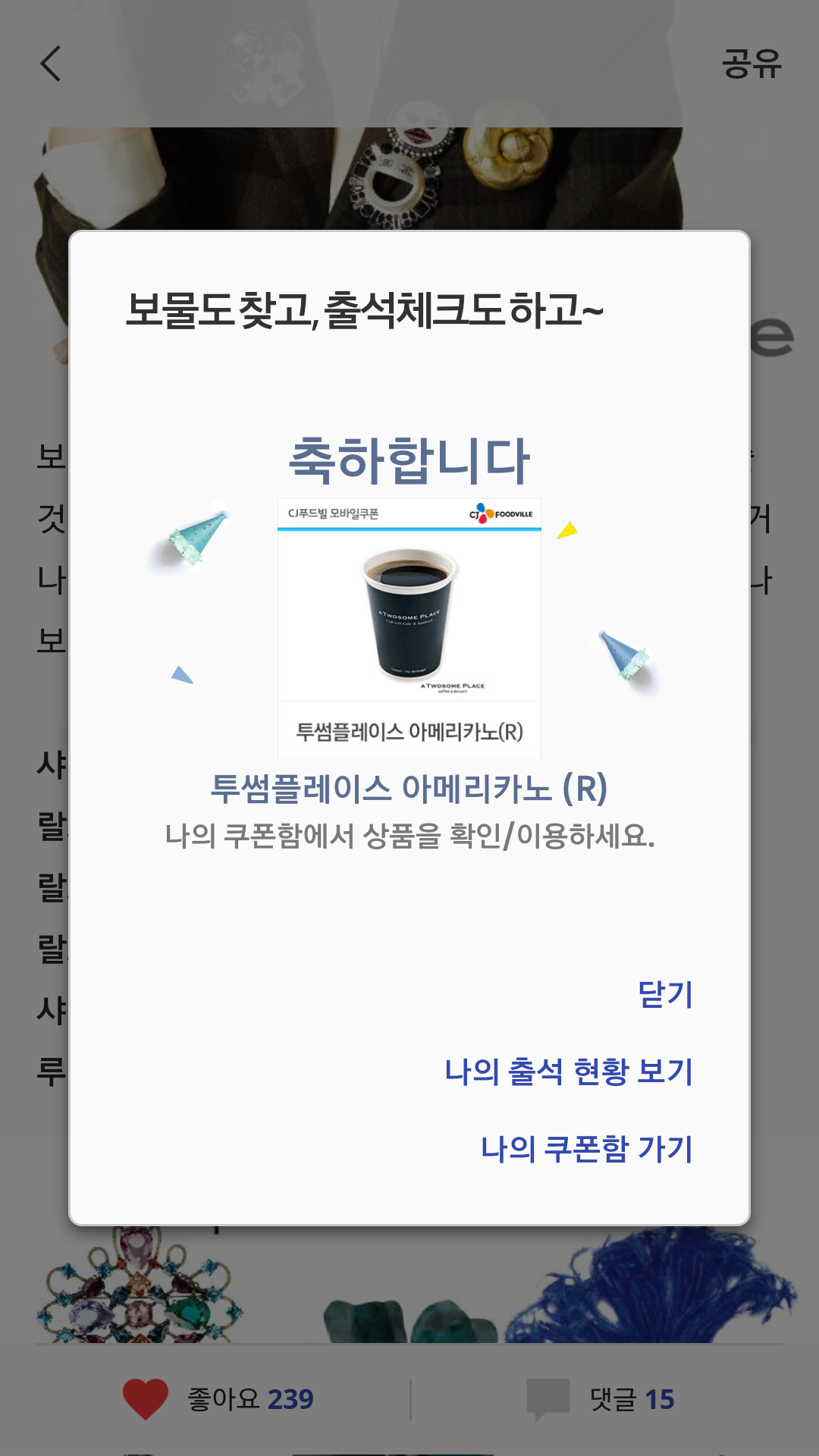Open 나의 출석 현황 보기
This screenshot has width=819, height=1456.
pyautogui.click(x=568, y=1072)
